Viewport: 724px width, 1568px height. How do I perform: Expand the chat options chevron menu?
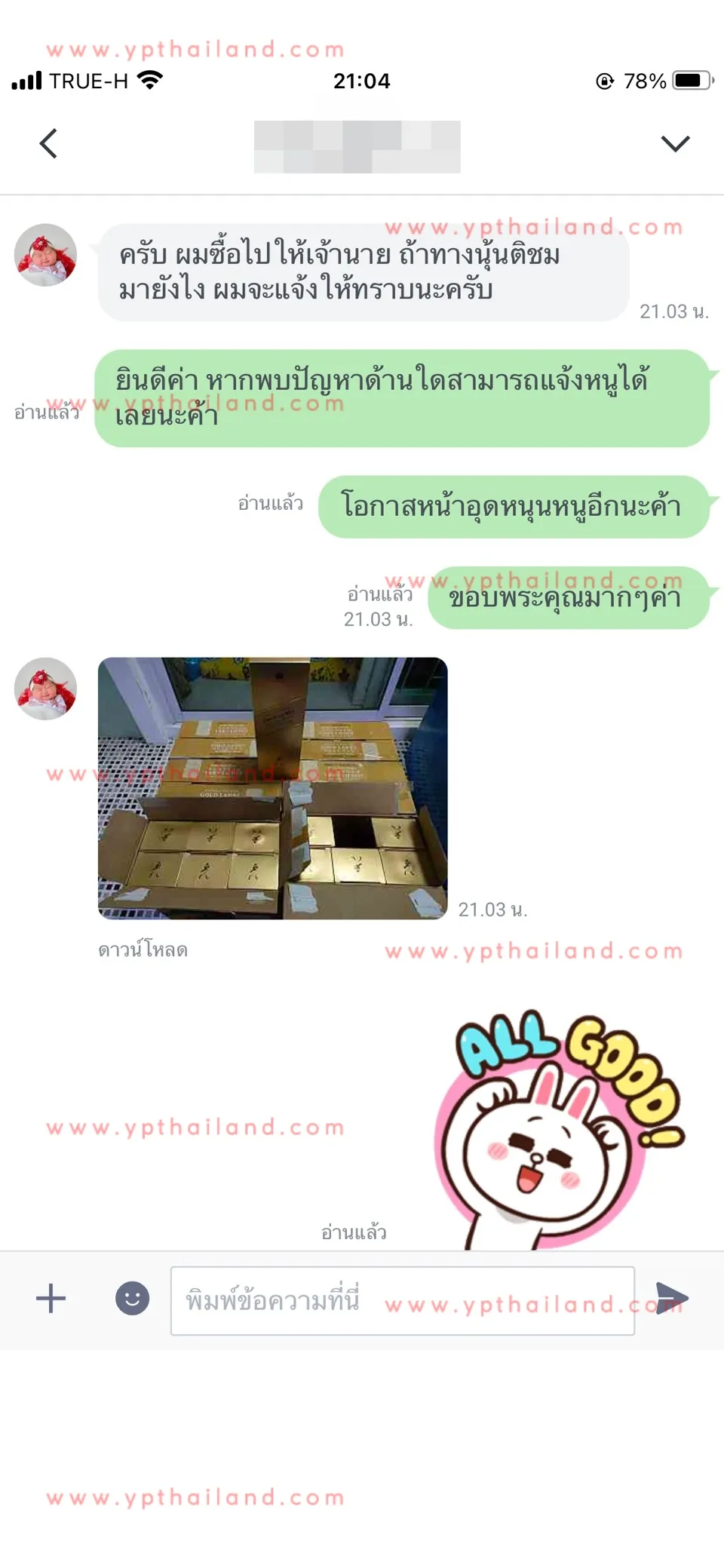[675, 143]
